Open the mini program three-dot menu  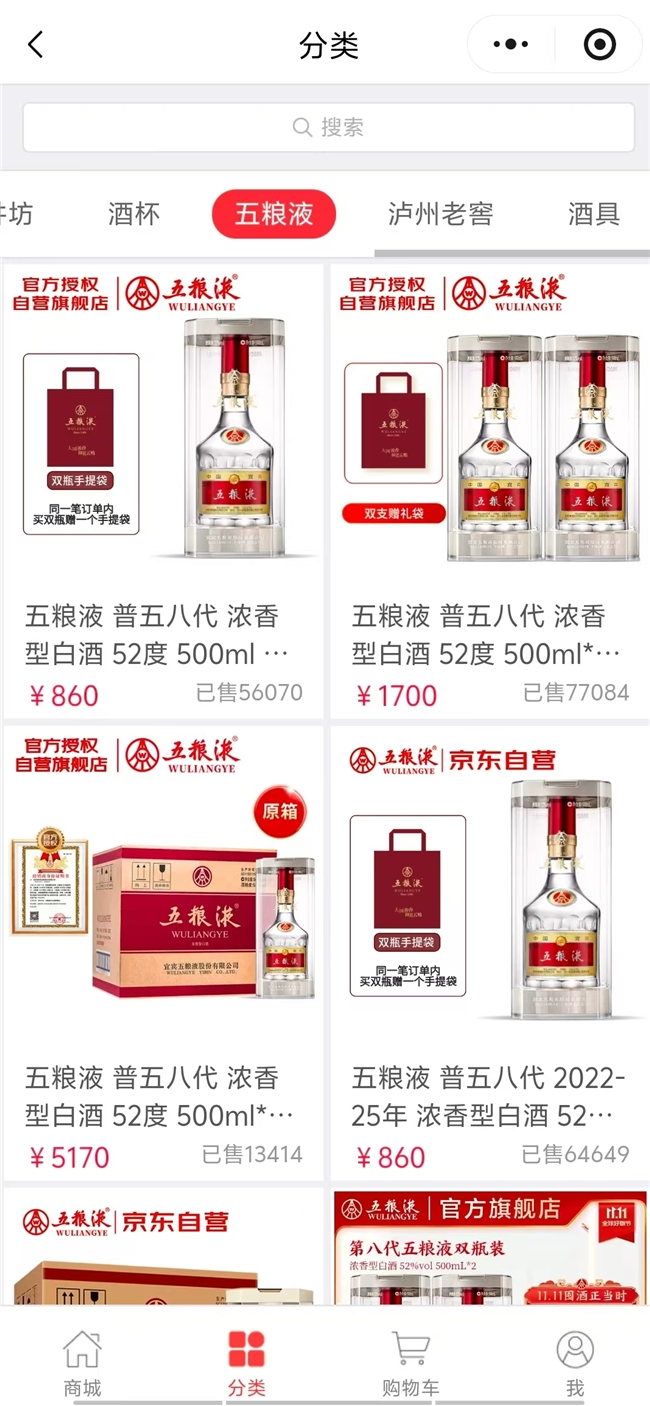(511, 45)
